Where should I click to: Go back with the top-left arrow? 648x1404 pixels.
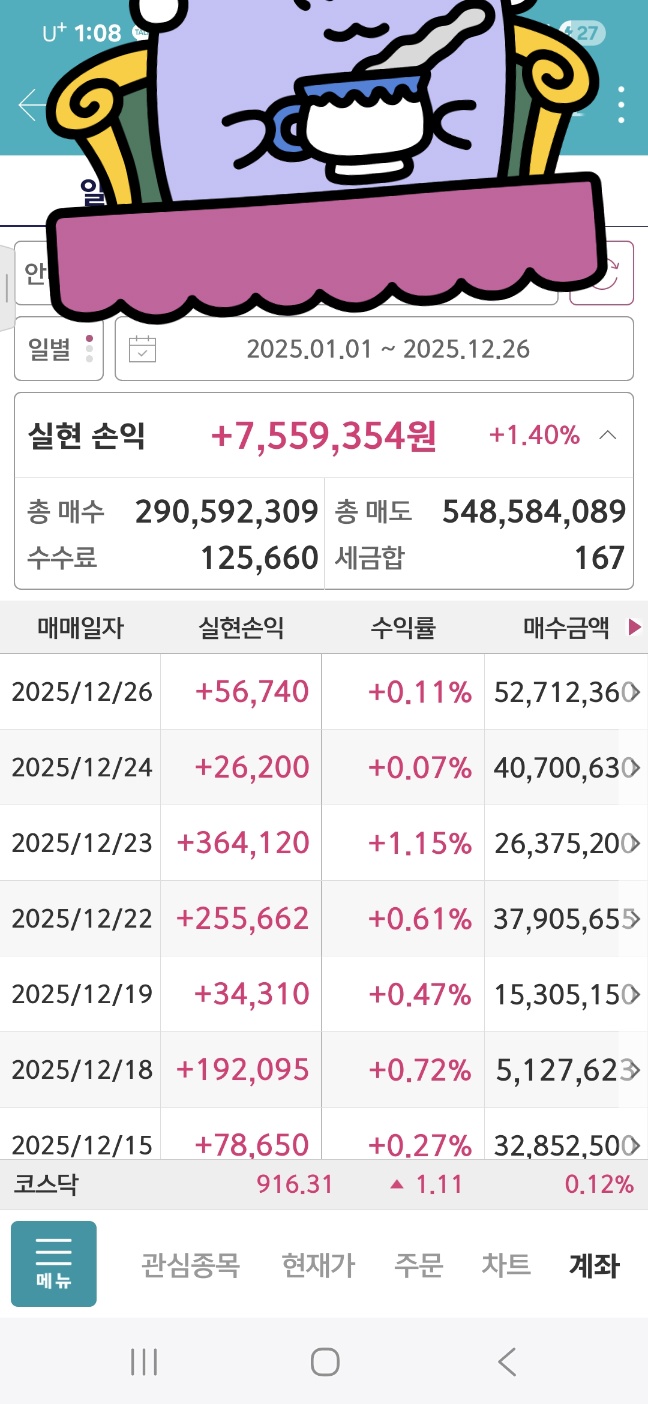30,105
